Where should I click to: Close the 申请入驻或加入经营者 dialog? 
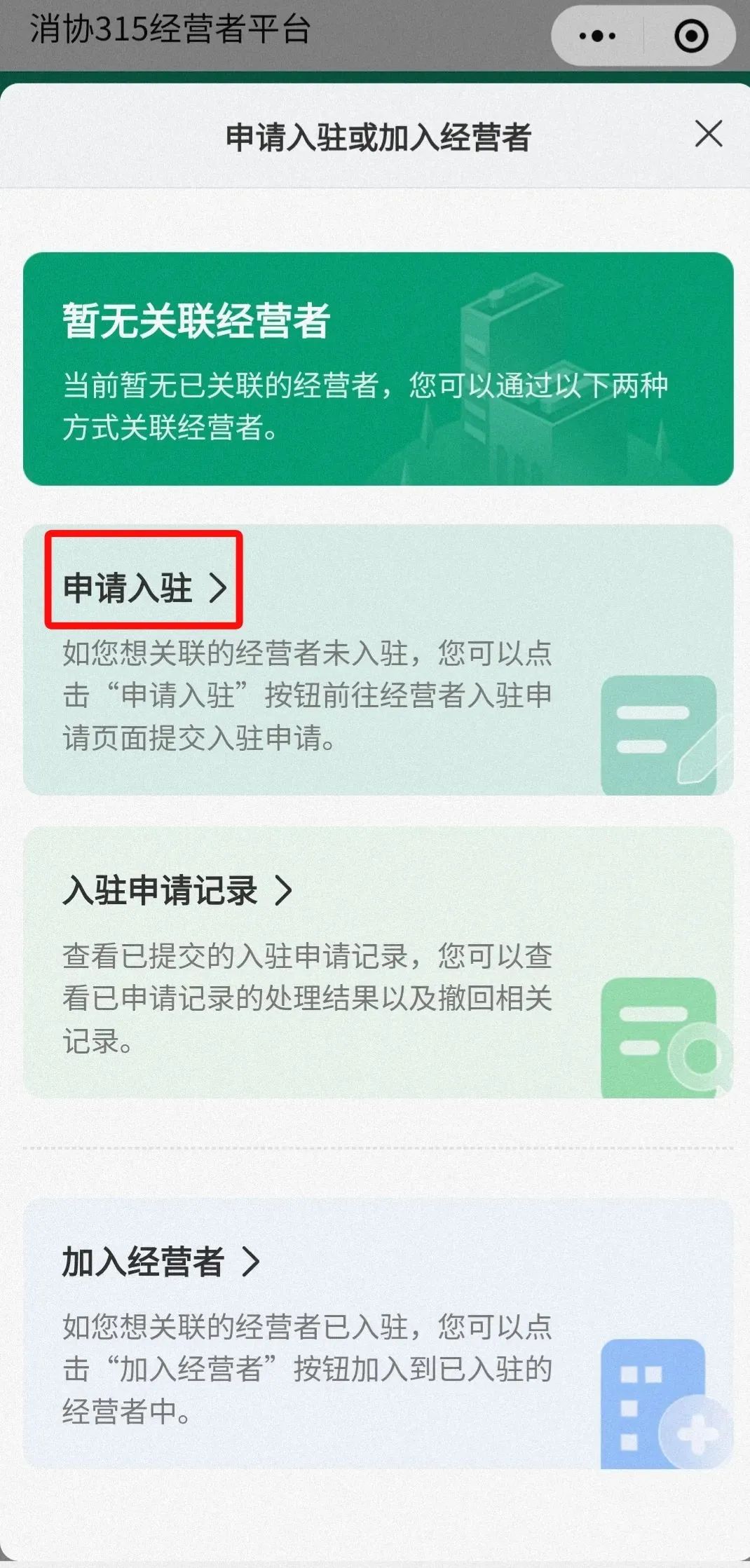click(x=708, y=133)
